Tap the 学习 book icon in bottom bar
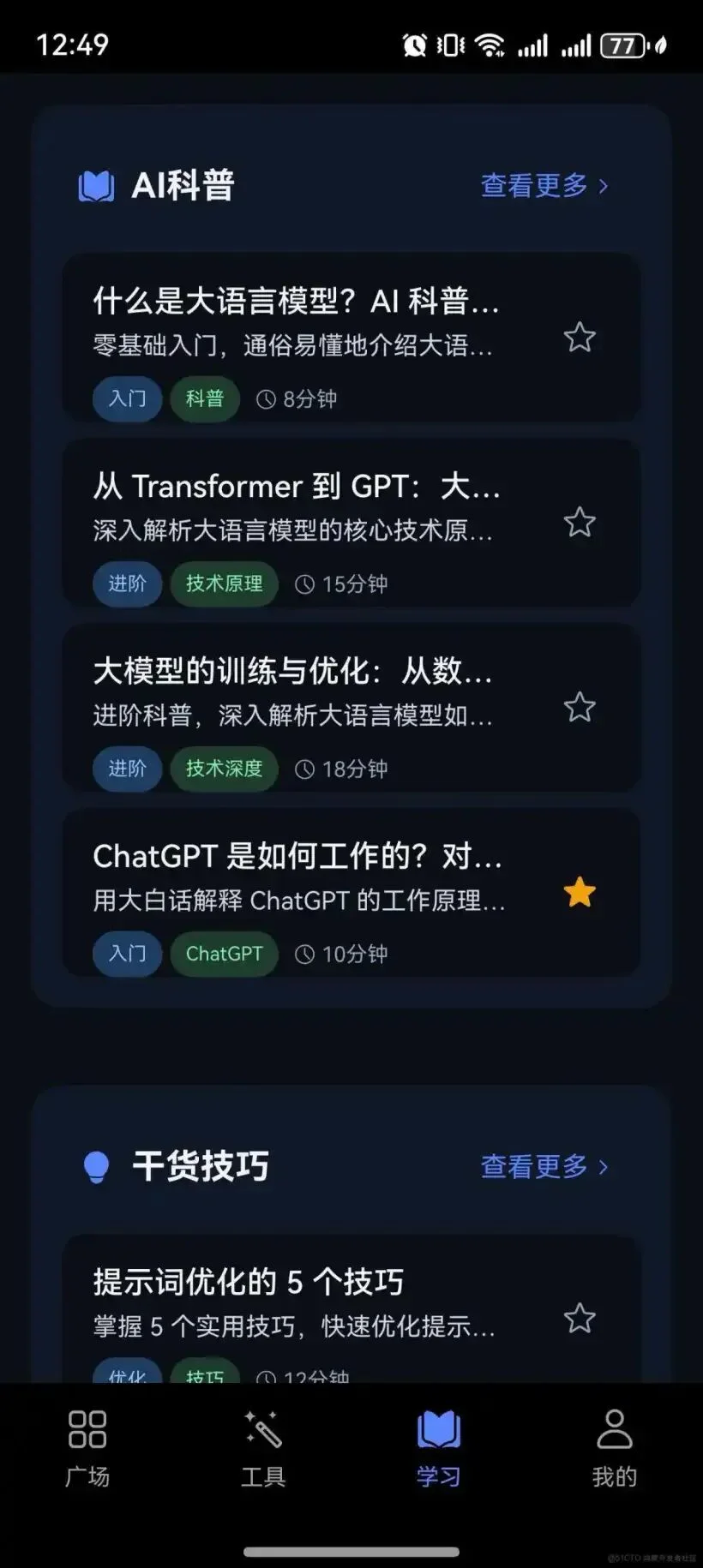This screenshot has height=1568, width=703. (439, 1427)
